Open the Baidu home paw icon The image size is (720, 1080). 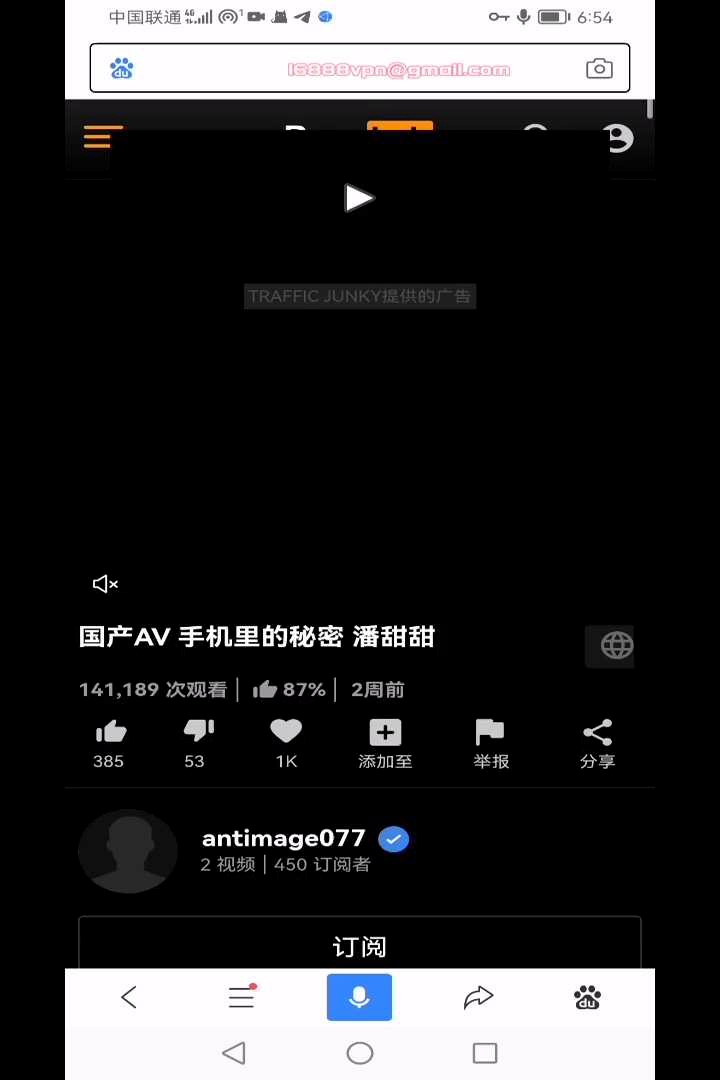click(x=587, y=997)
